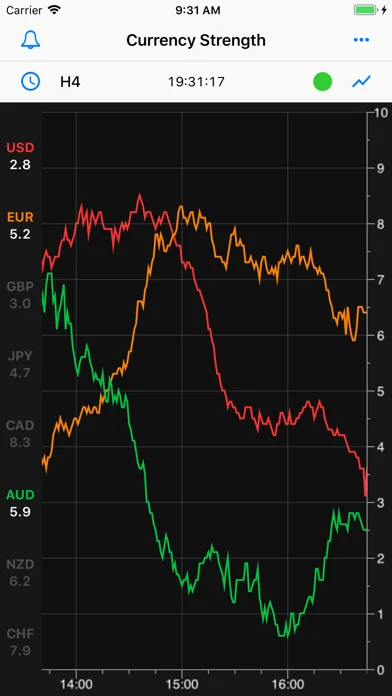The height and width of the screenshot is (696, 392).
Task: Toggle the EUR currency line
Action: click(20, 225)
